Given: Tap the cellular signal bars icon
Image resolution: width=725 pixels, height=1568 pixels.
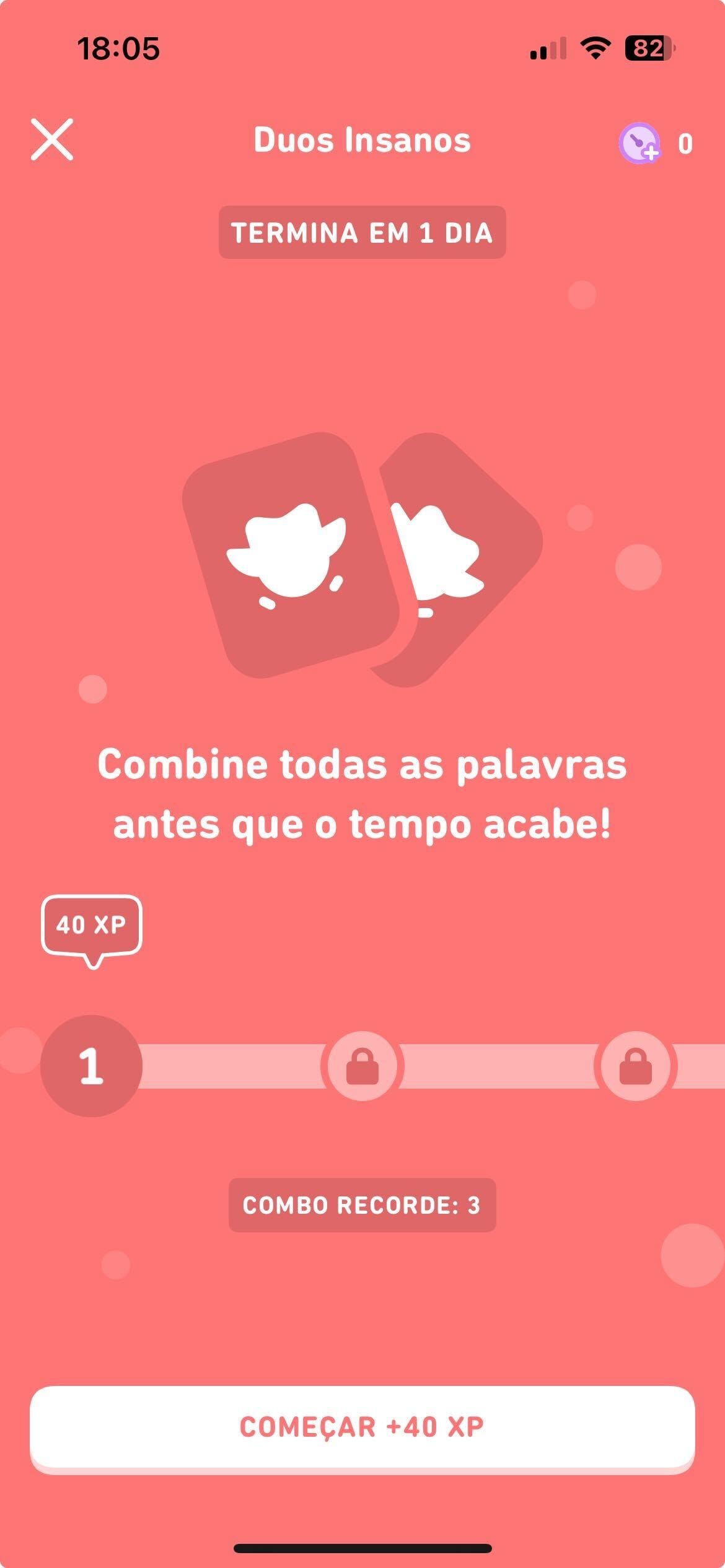Looking at the screenshot, I should [548, 48].
